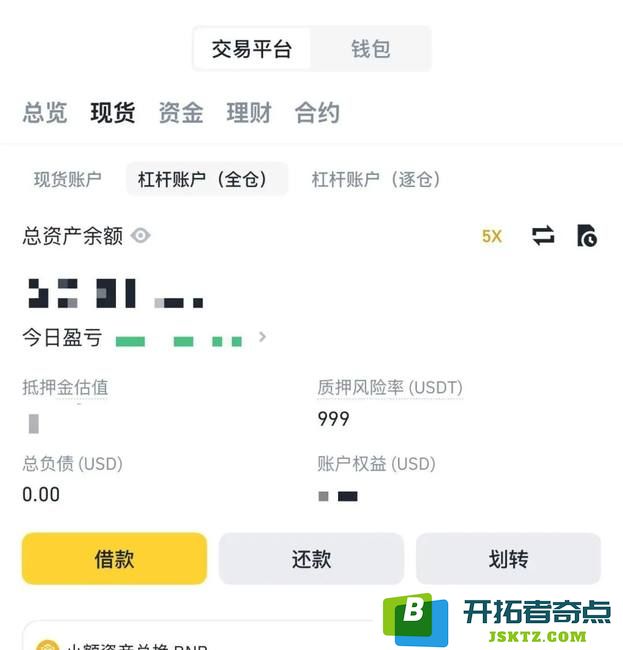Select the 交易平台 segment
The width and height of the screenshot is (623, 650).
[252, 49]
